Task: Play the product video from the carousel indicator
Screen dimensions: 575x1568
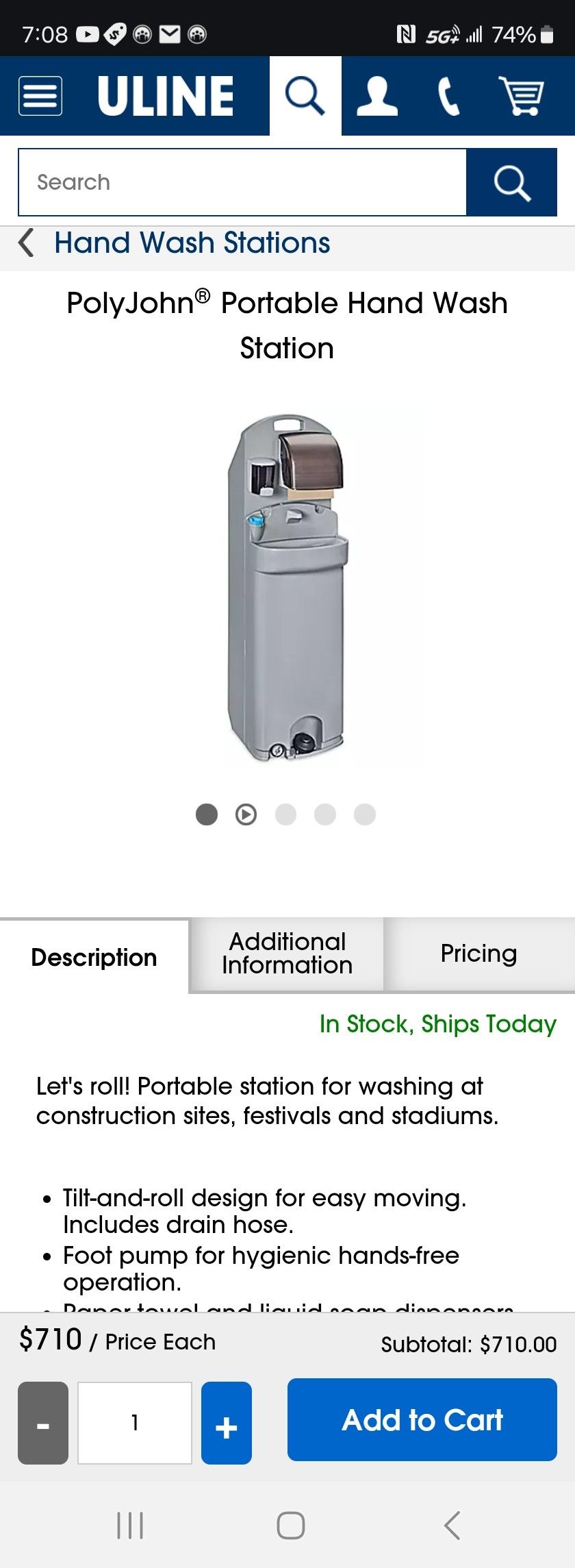Action: [x=246, y=814]
